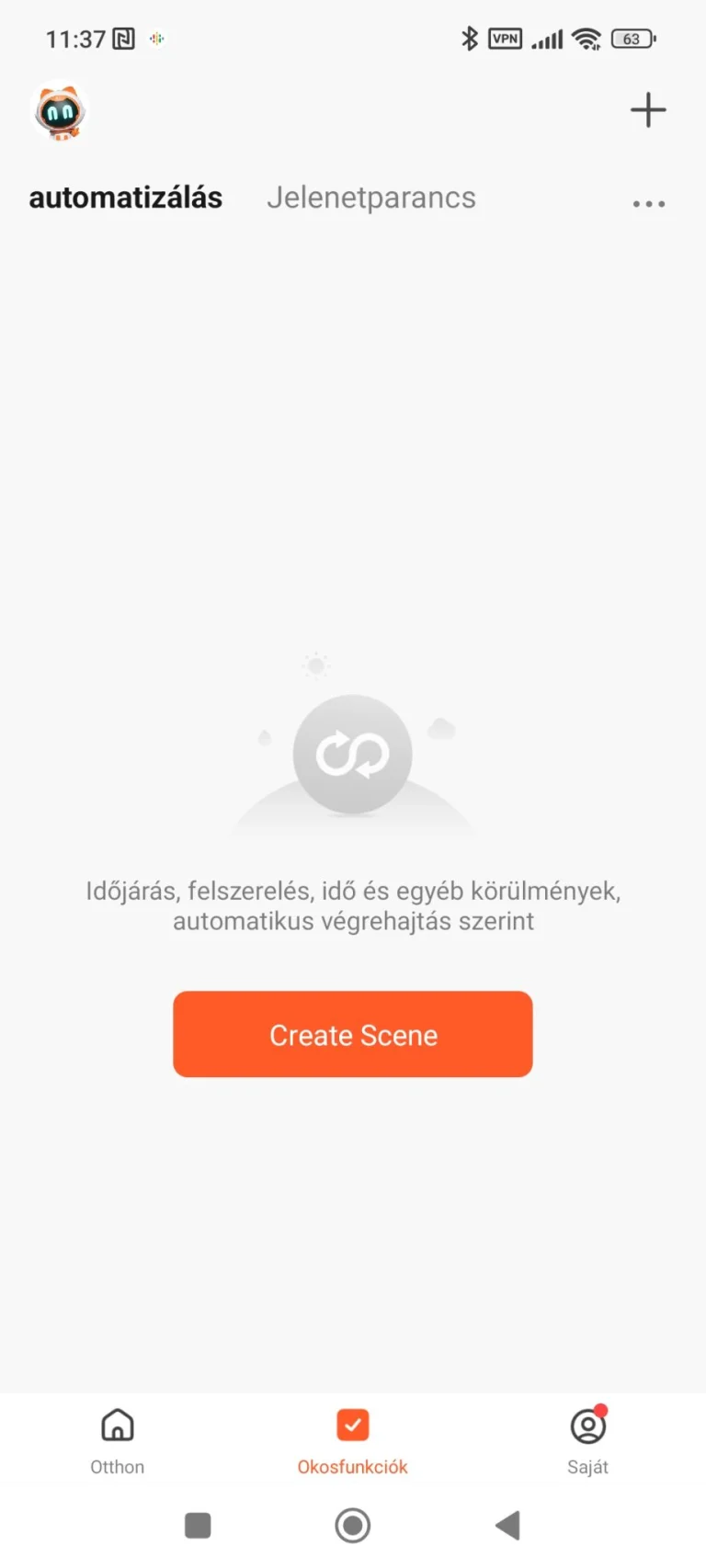Tap the plus icon to add a new scene
The height and width of the screenshot is (1568, 706).
tap(648, 109)
